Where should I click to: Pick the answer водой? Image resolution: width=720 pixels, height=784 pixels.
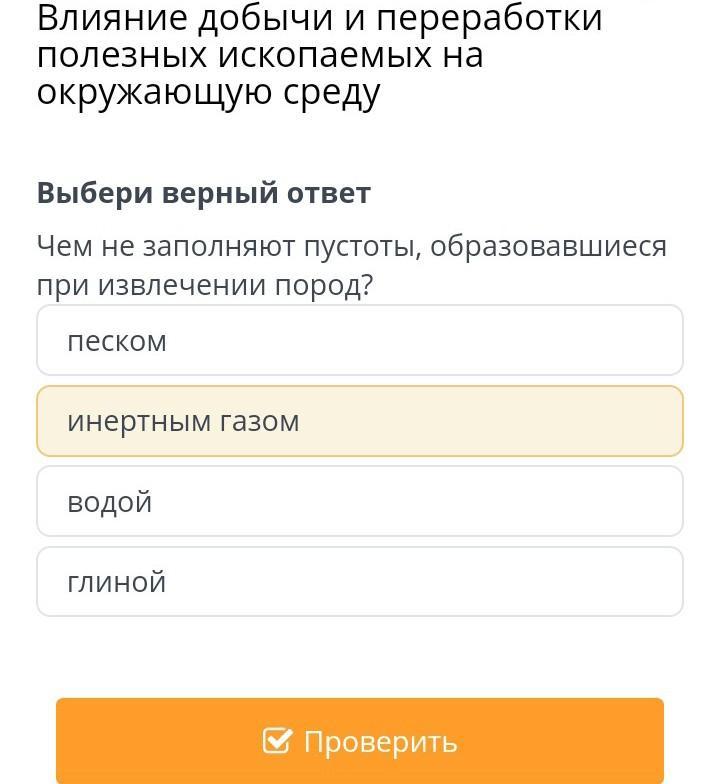360,502
